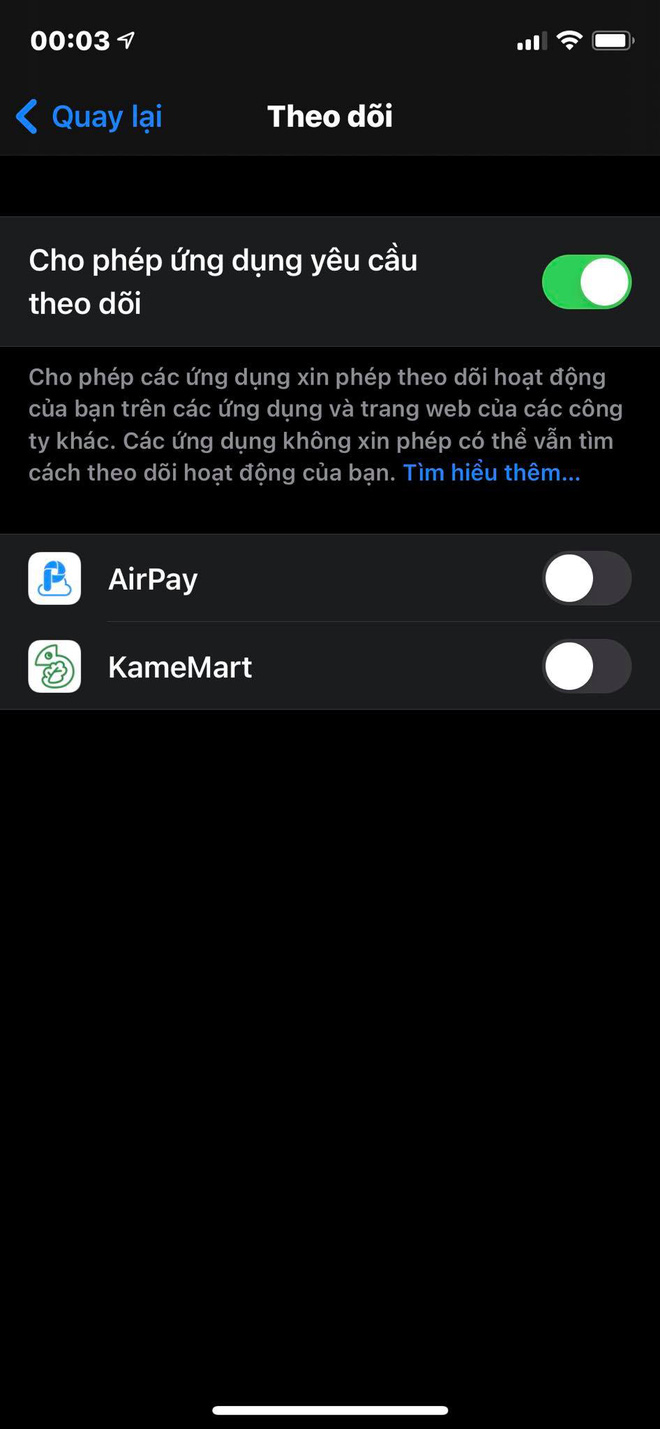Enable tracking for AirPay
Image resolution: width=660 pixels, height=1429 pixels.
tap(586, 579)
